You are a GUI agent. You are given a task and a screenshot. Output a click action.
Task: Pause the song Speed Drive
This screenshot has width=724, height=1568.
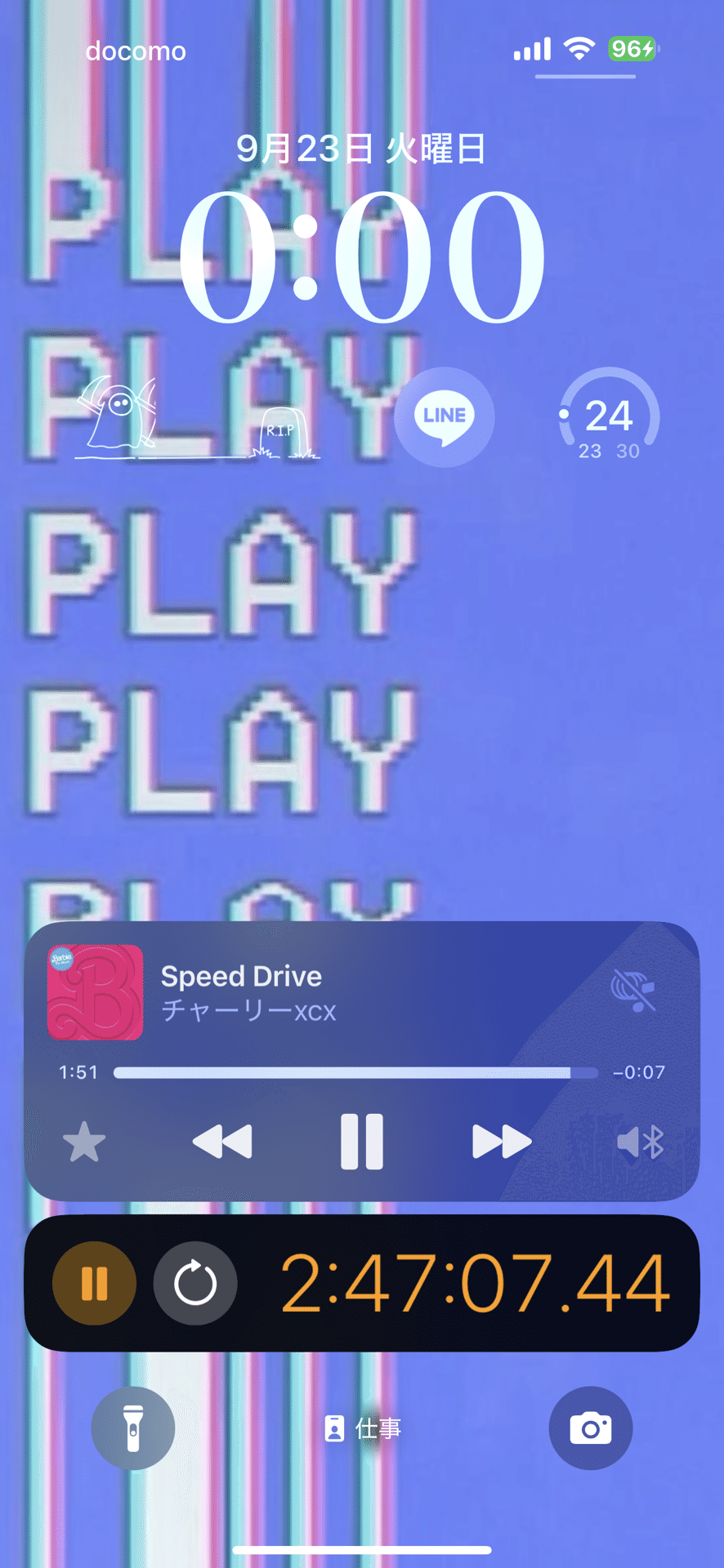coord(362,1142)
